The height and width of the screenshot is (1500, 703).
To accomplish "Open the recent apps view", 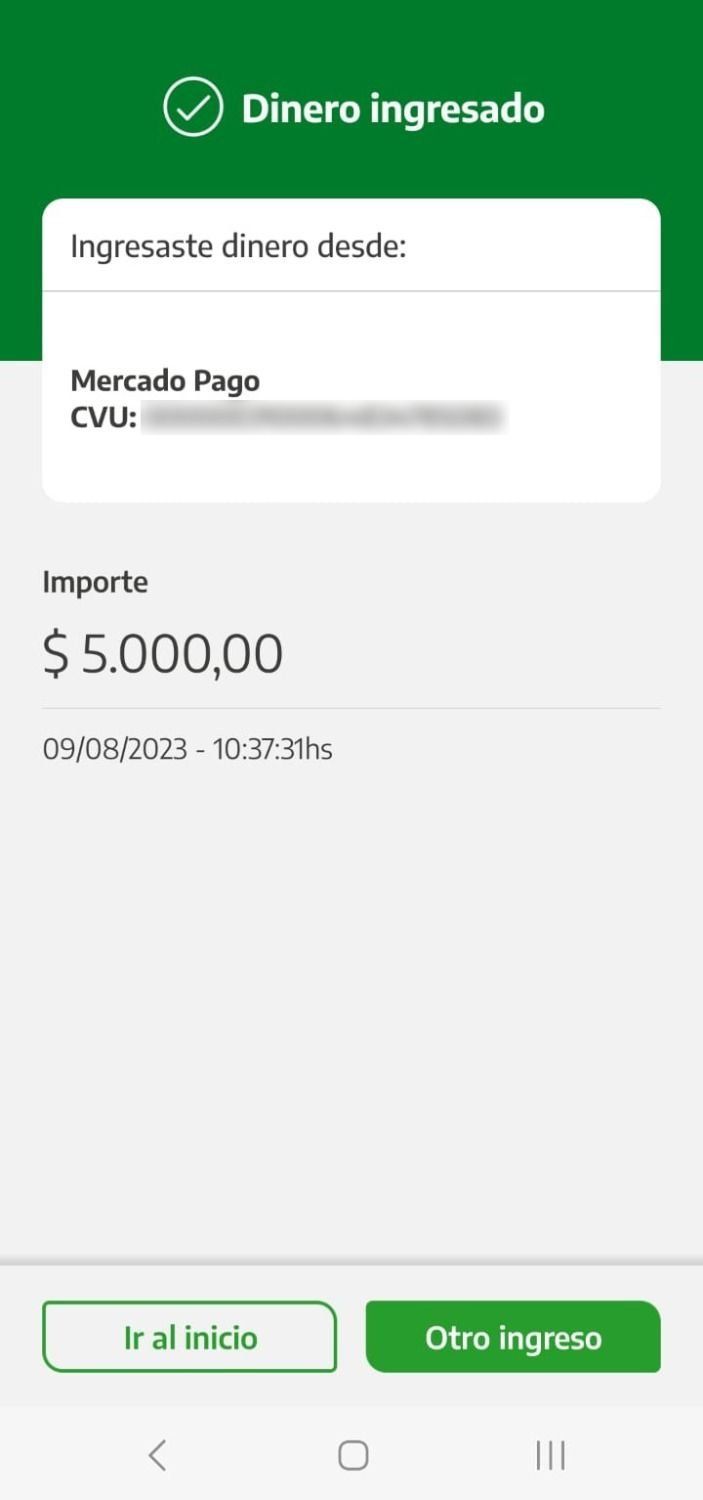I will [550, 1455].
